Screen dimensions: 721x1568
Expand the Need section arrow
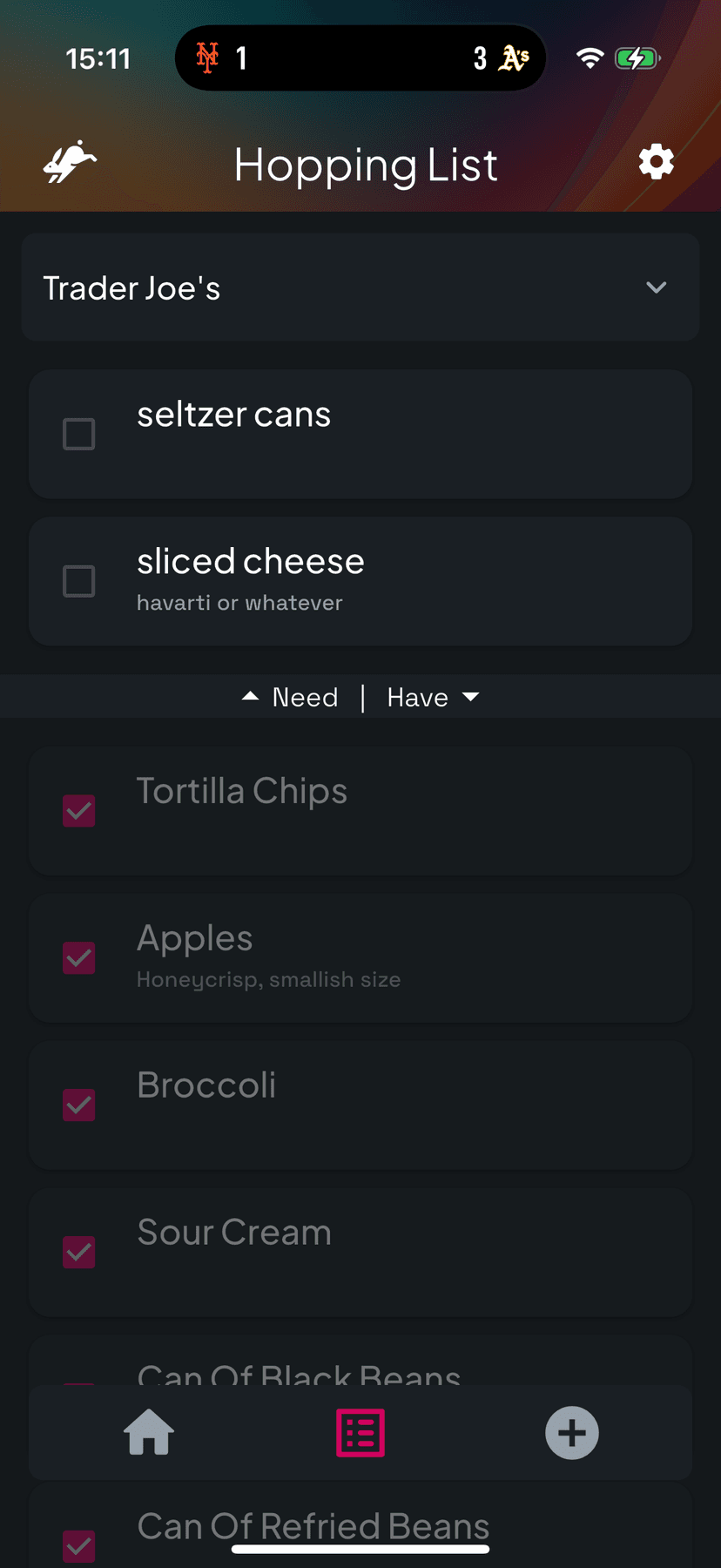pos(250,696)
